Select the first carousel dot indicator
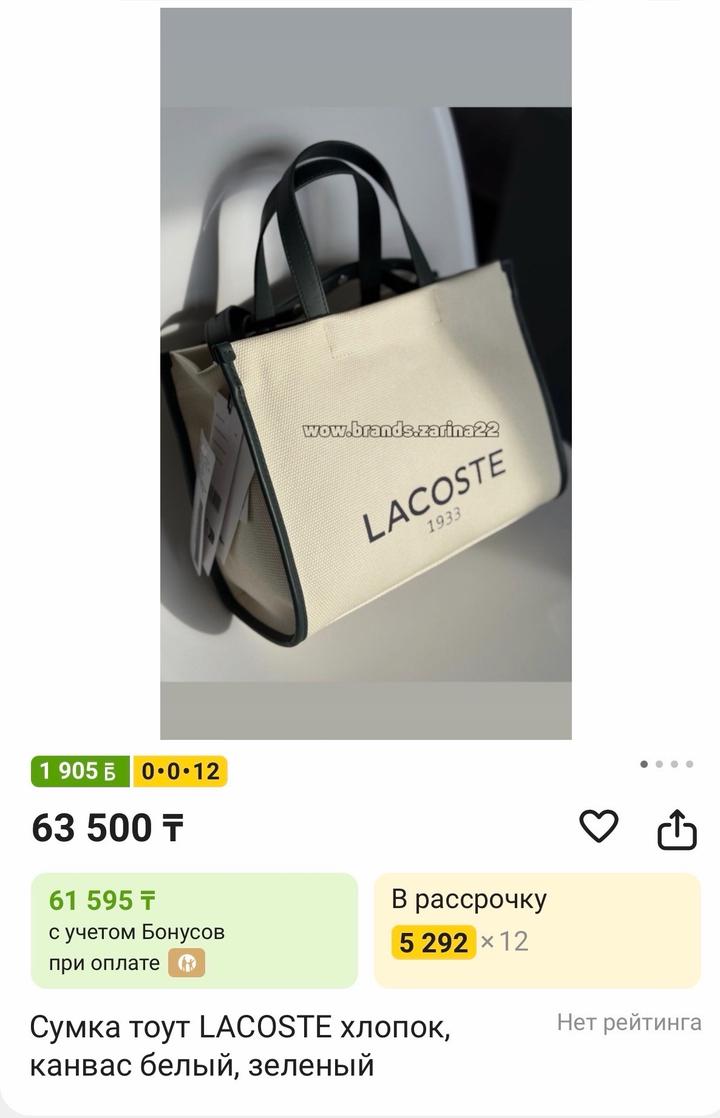 (x=645, y=762)
